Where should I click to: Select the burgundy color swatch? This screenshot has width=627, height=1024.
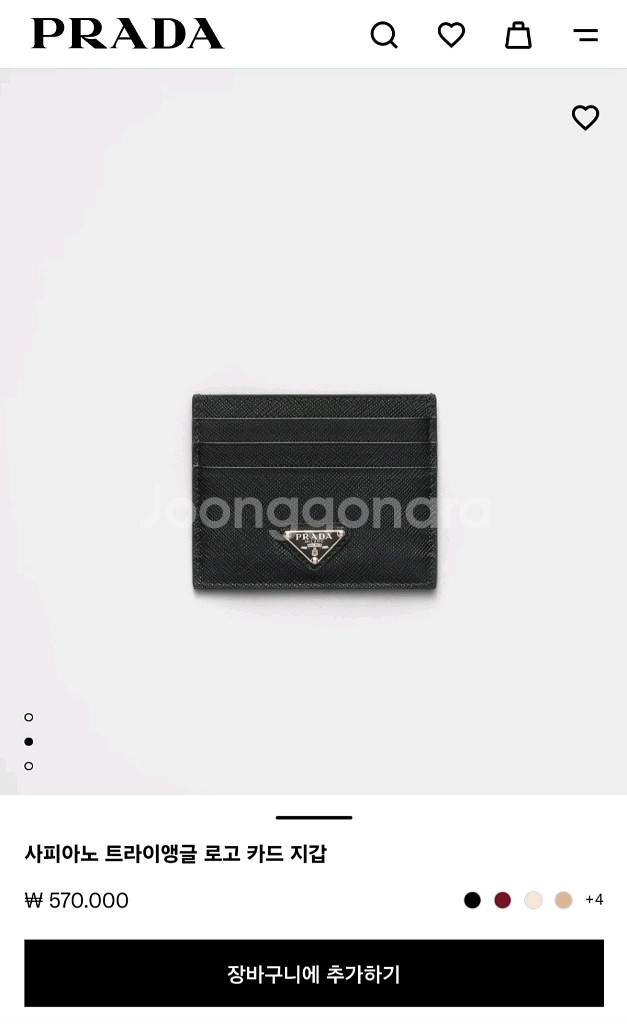click(502, 900)
